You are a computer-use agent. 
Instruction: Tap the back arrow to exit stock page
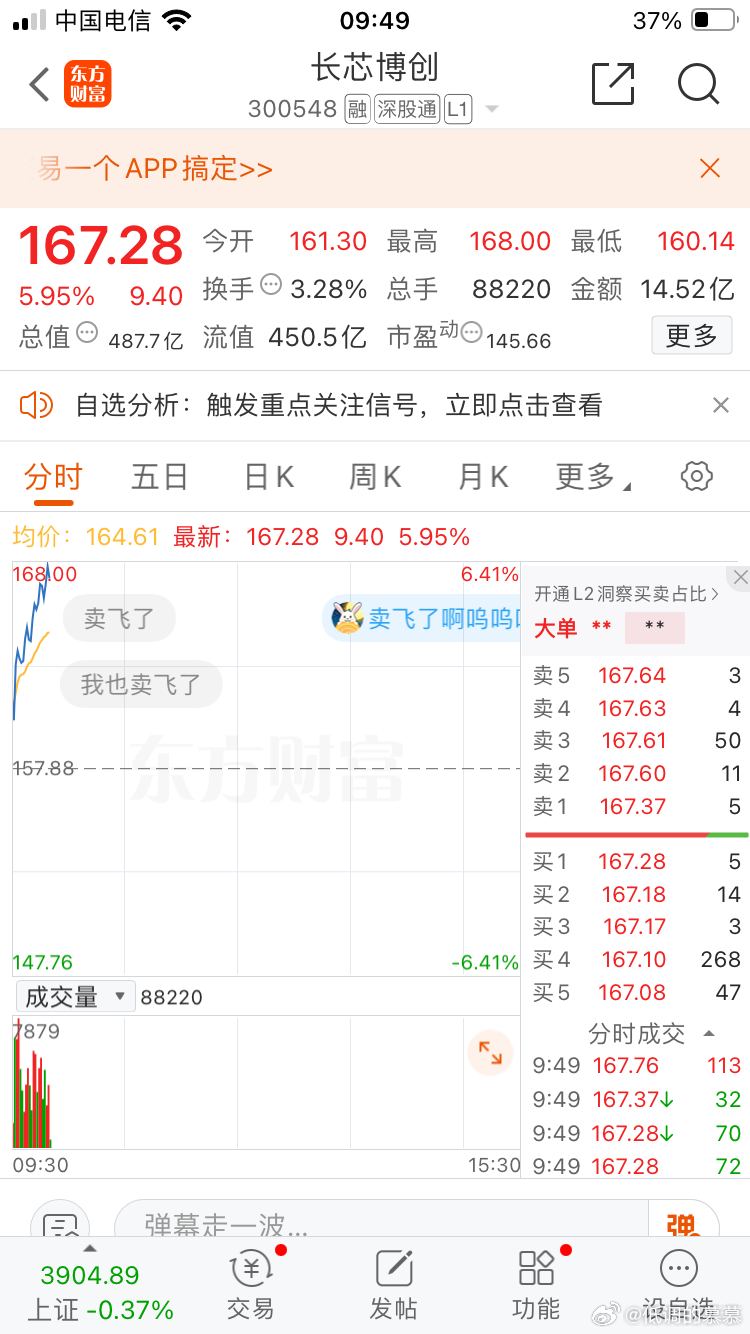pyautogui.click(x=38, y=85)
